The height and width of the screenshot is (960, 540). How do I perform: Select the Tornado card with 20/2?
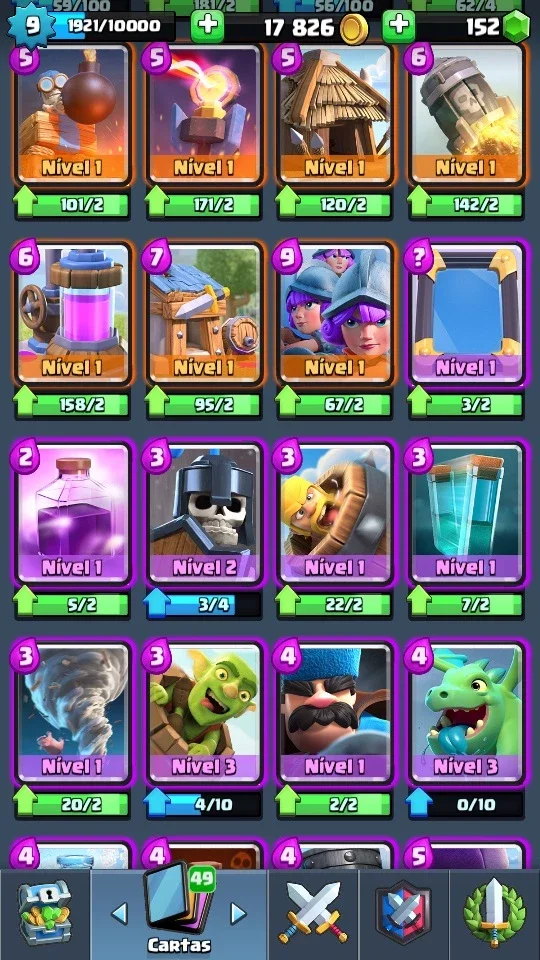coord(73,713)
